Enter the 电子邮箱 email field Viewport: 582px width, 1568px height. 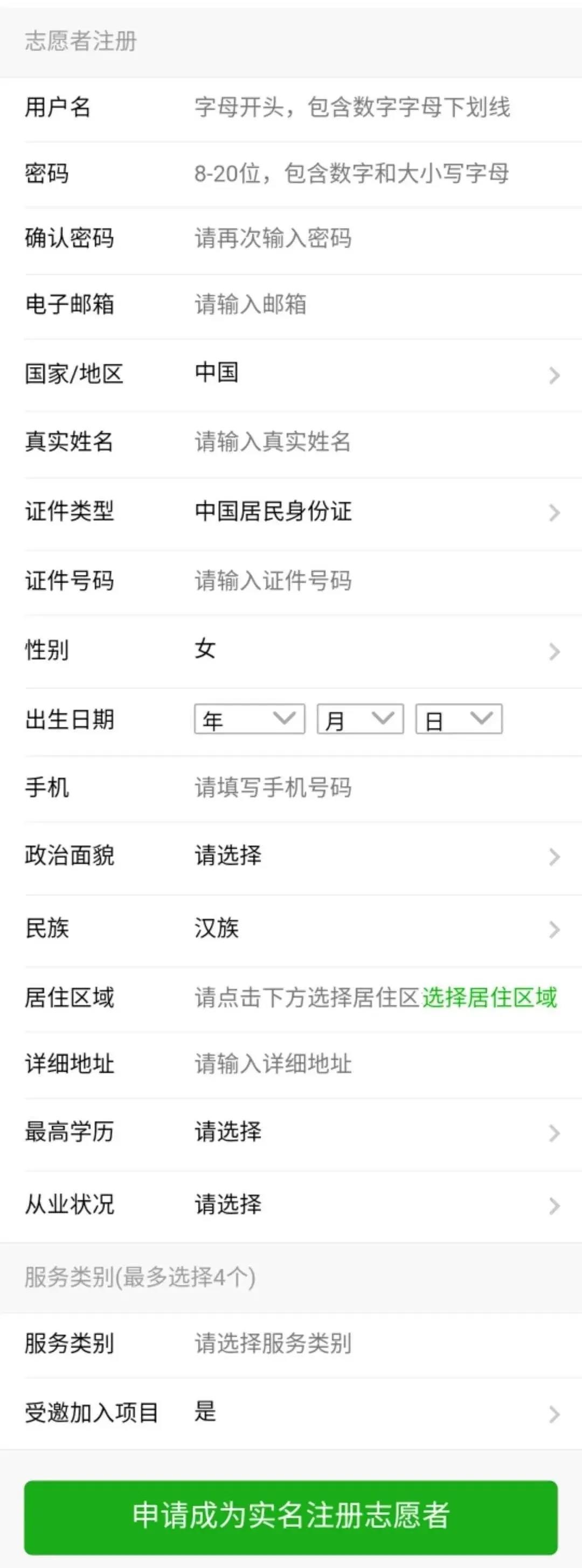(x=352, y=304)
